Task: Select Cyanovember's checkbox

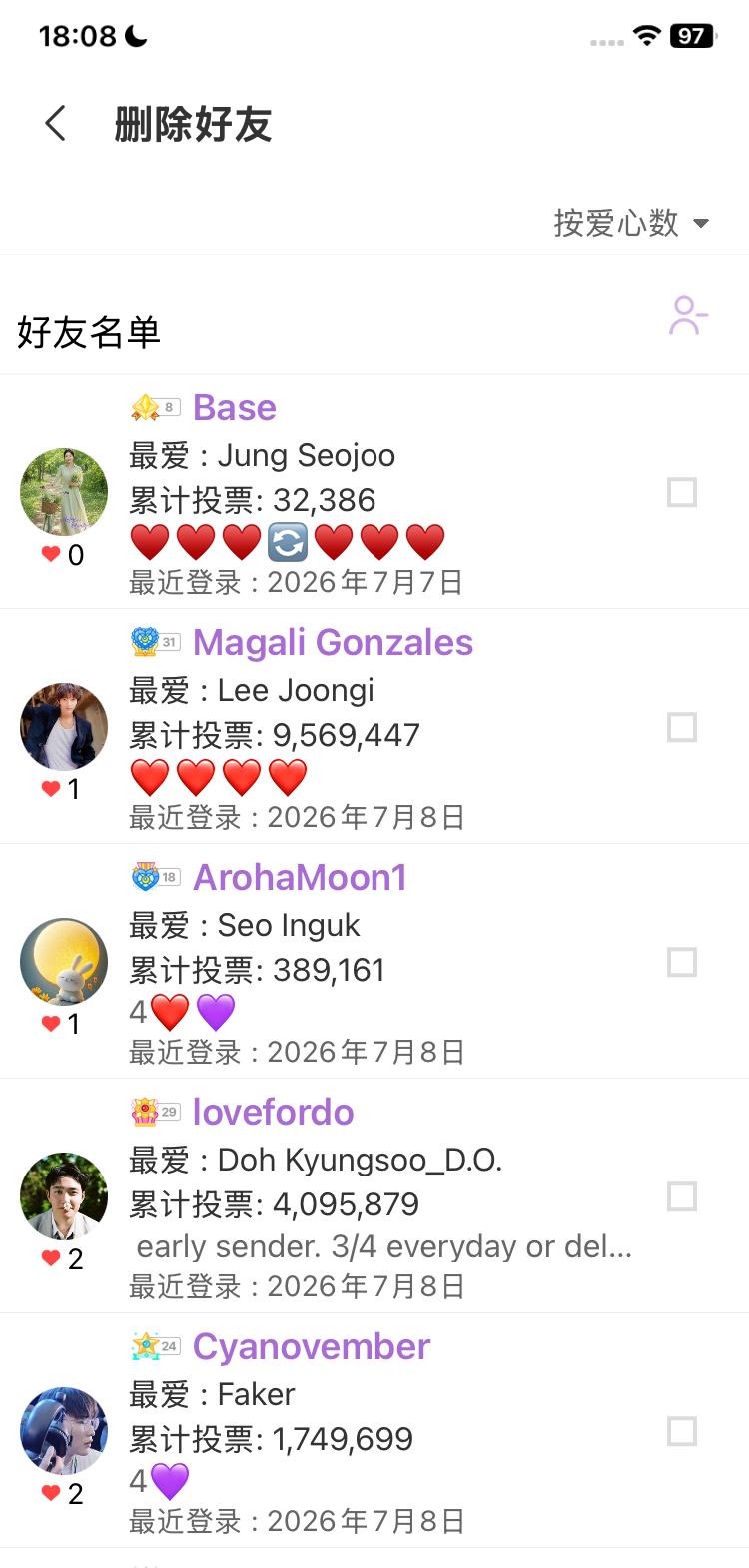Action: 682,1431
